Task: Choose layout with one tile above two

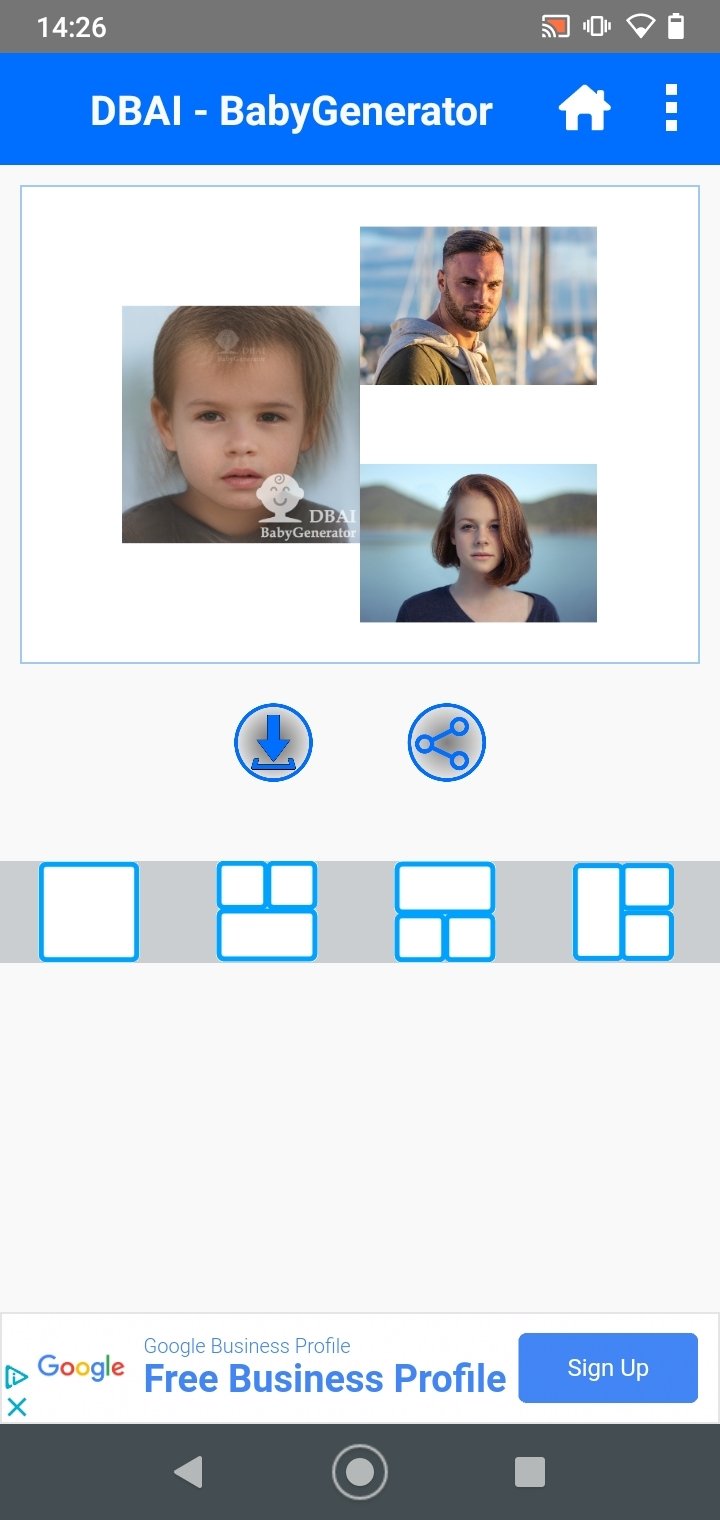Action: pyautogui.click(x=445, y=912)
